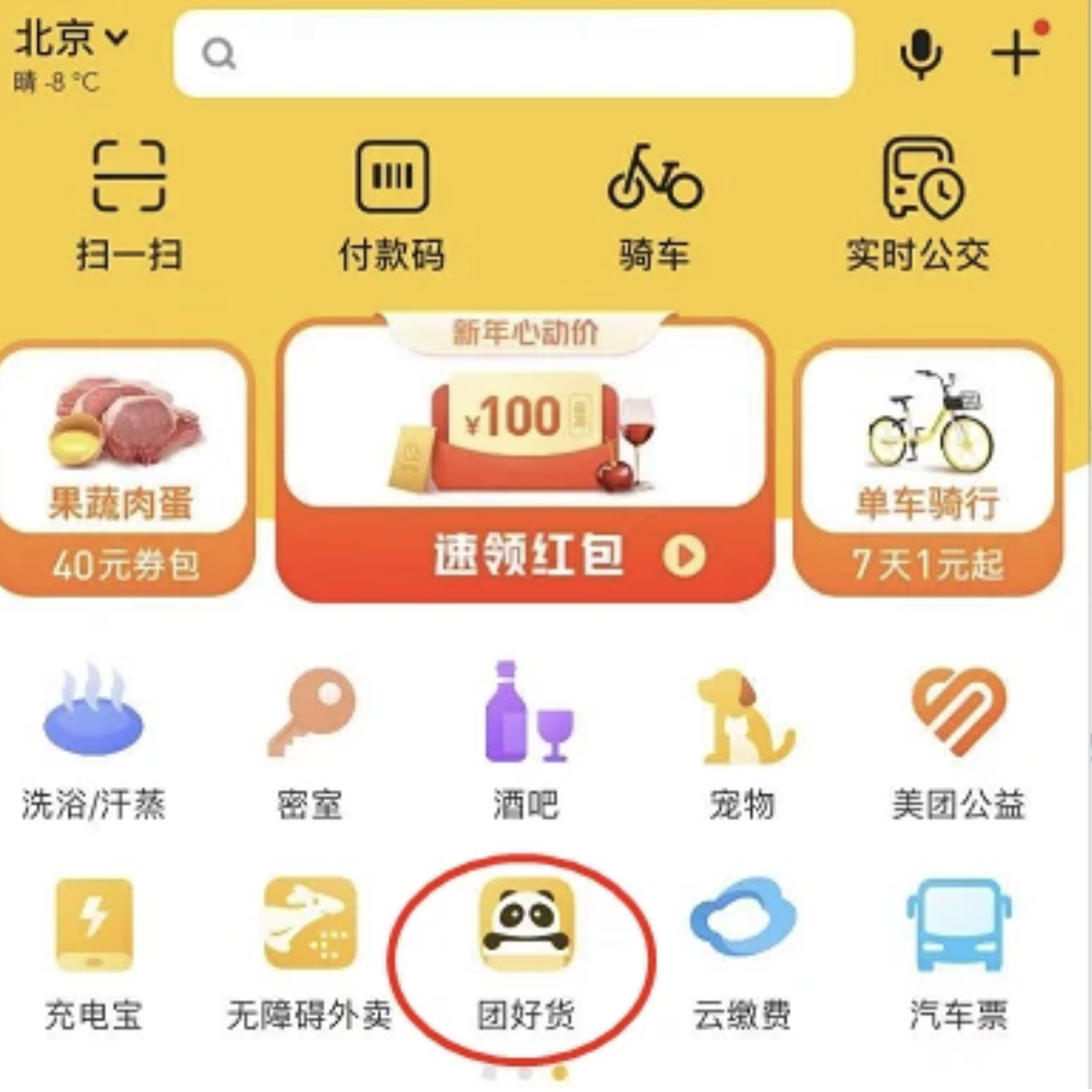Screen dimensions: 1092x1092
Task: Open the 单车骑行 7天1元起 card
Action: (x=928, y=470)
